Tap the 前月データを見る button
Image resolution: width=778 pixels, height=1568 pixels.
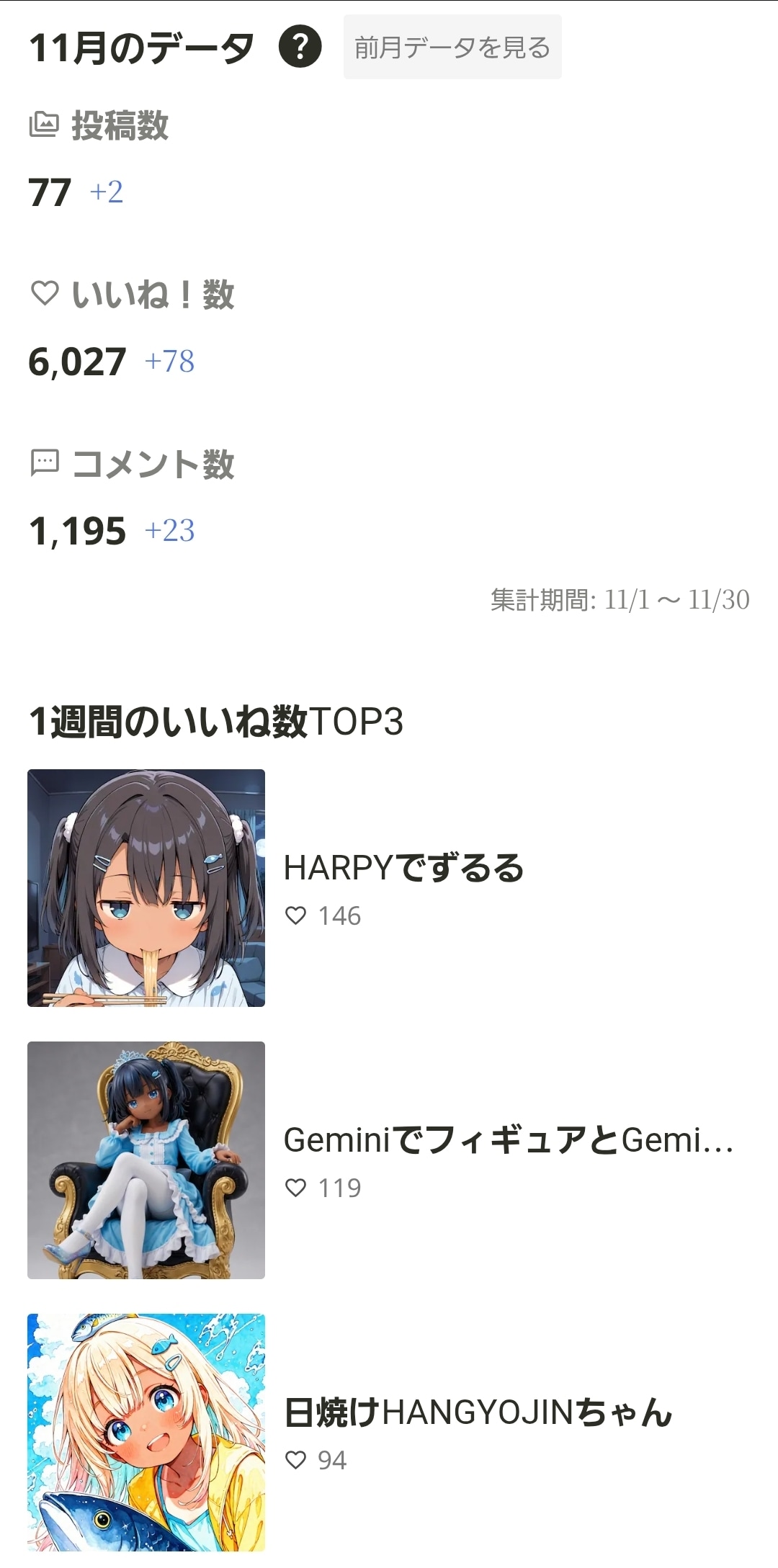(x=452, y=48)
